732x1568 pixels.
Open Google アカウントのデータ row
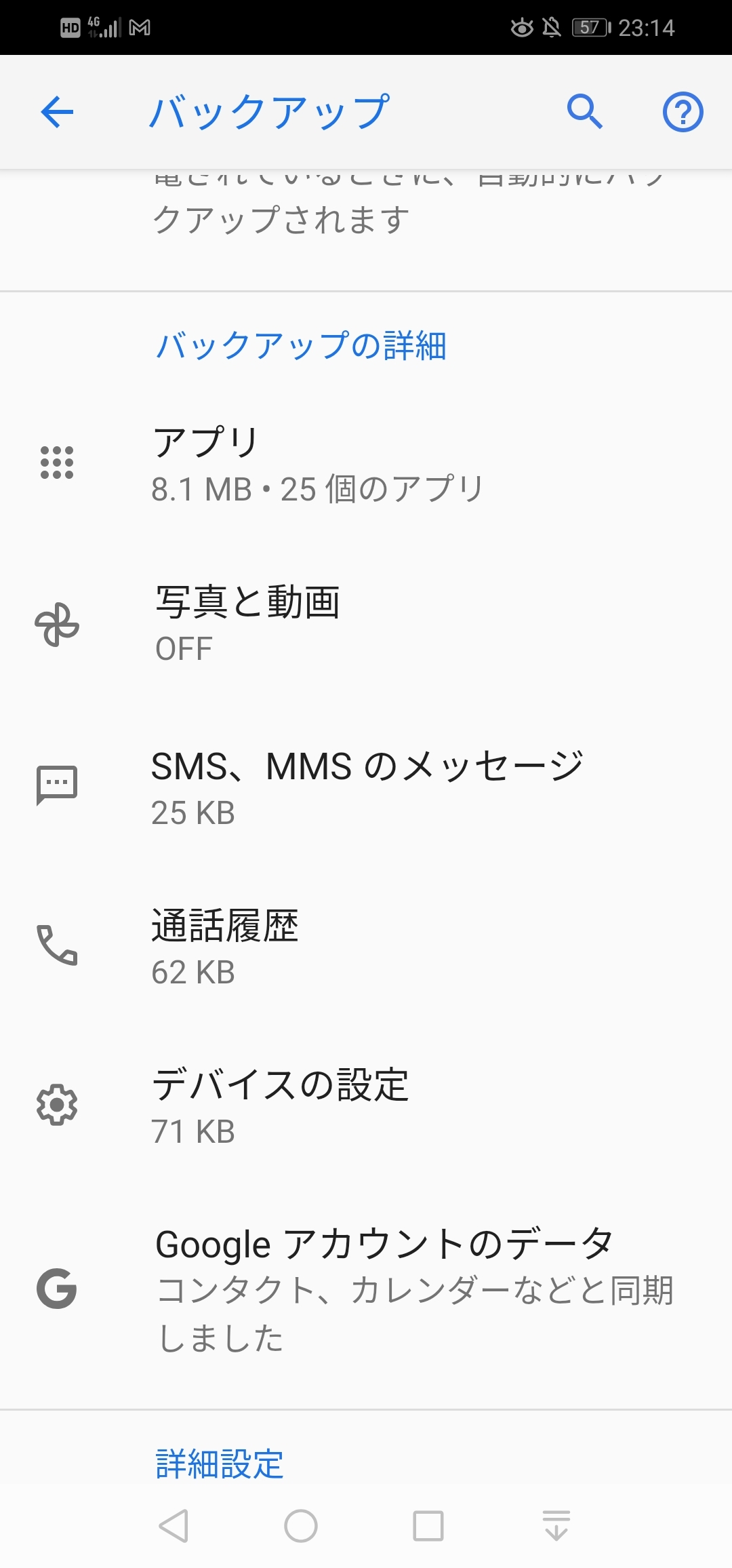coord(366,1289)
